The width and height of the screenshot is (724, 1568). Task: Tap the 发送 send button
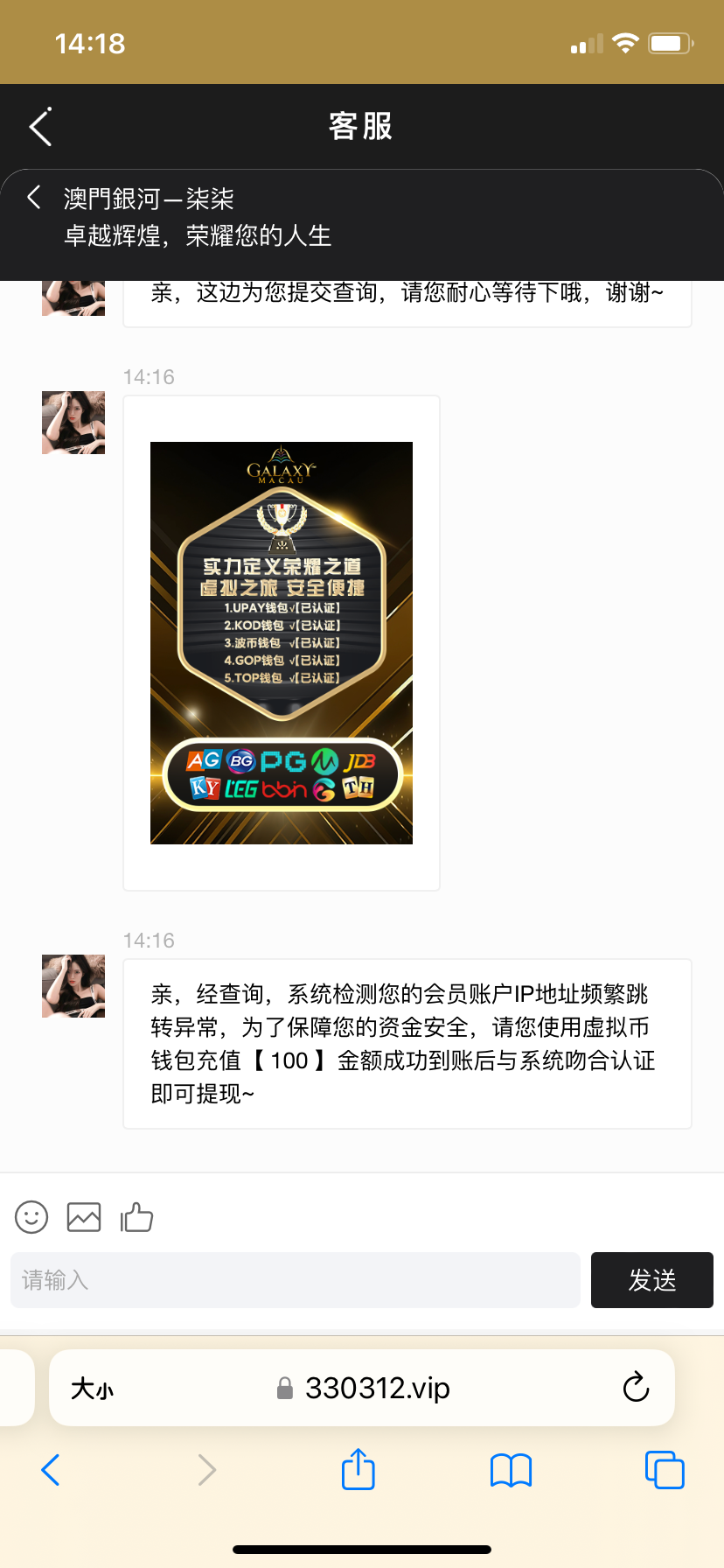coord(652,1280)
